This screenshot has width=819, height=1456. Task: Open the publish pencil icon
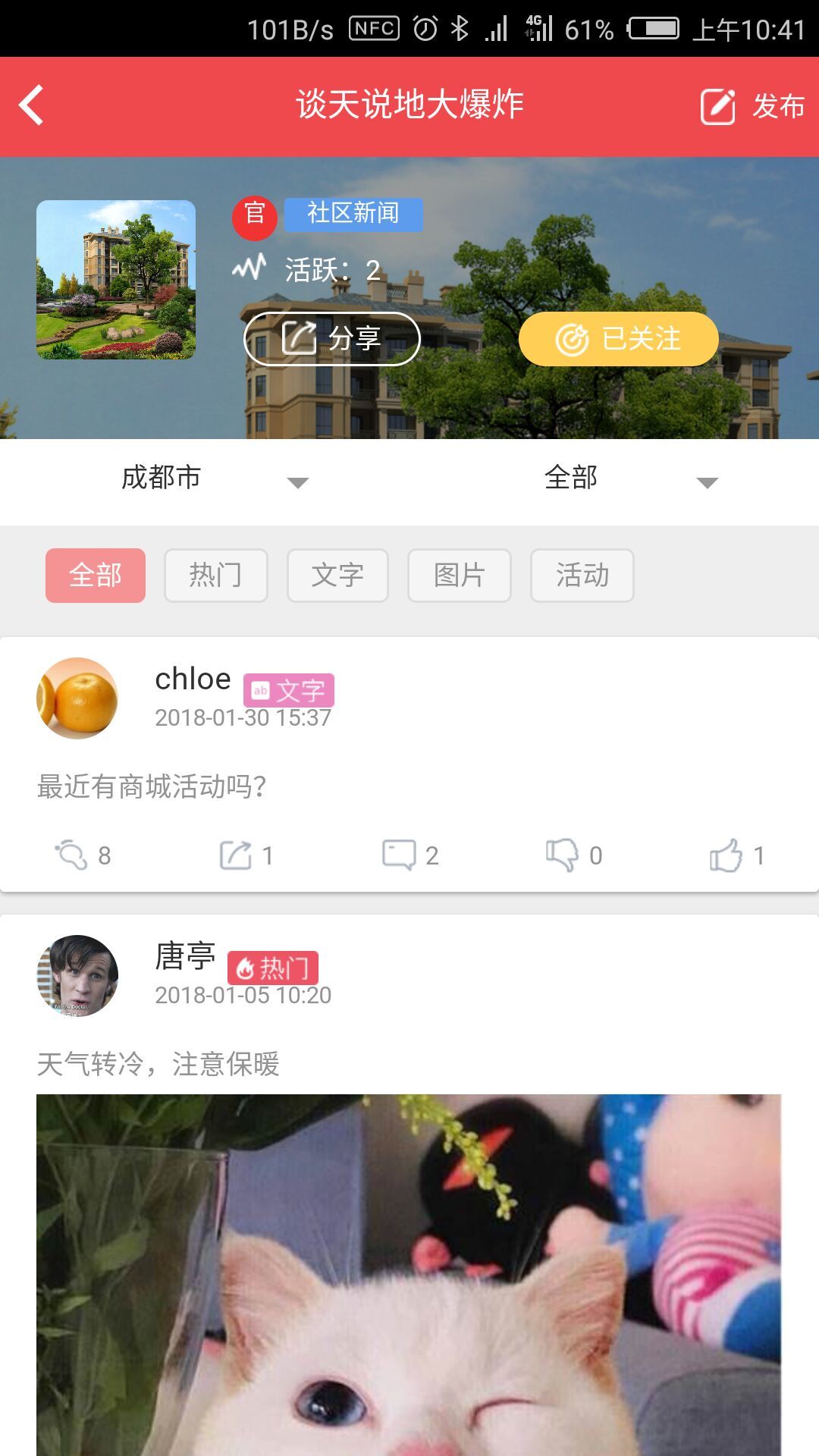[718, 106]
